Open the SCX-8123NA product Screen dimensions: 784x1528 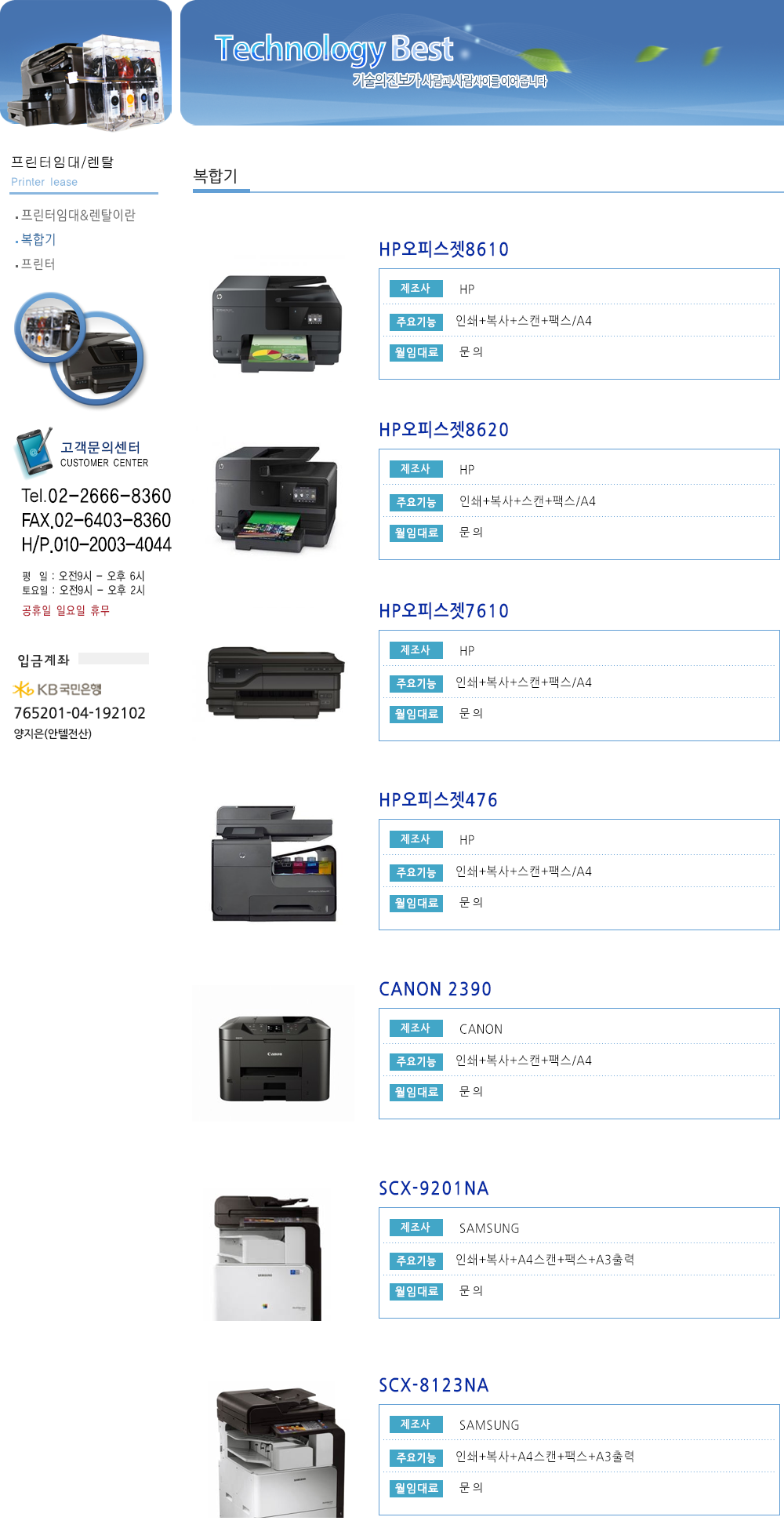[x=434, y=1385]
